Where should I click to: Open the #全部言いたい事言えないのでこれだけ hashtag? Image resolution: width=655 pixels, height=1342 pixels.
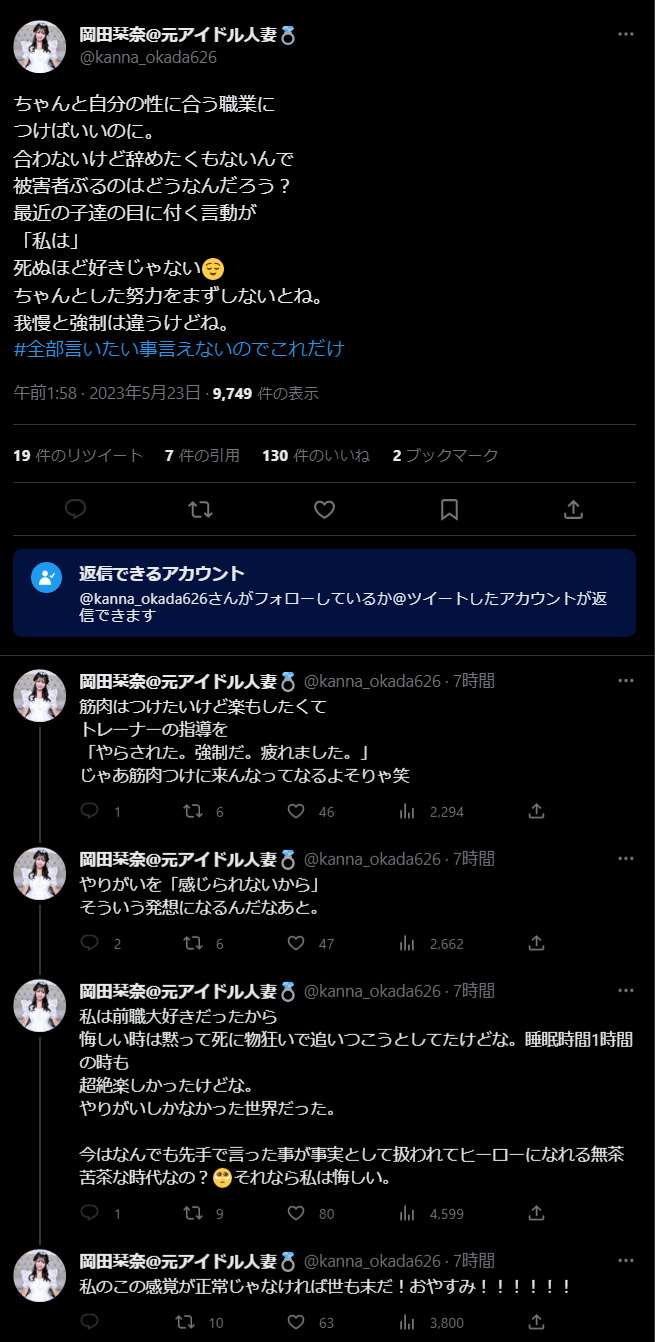point(180,348)
